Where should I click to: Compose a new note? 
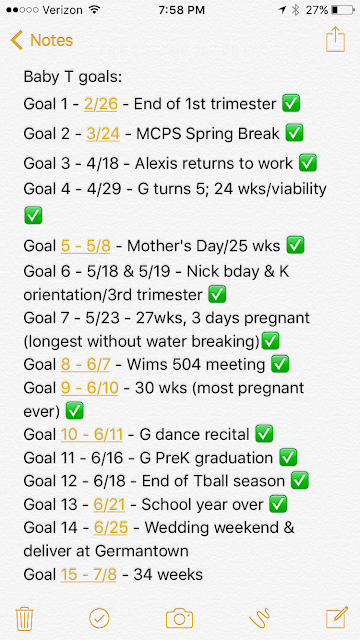[337, 618]
